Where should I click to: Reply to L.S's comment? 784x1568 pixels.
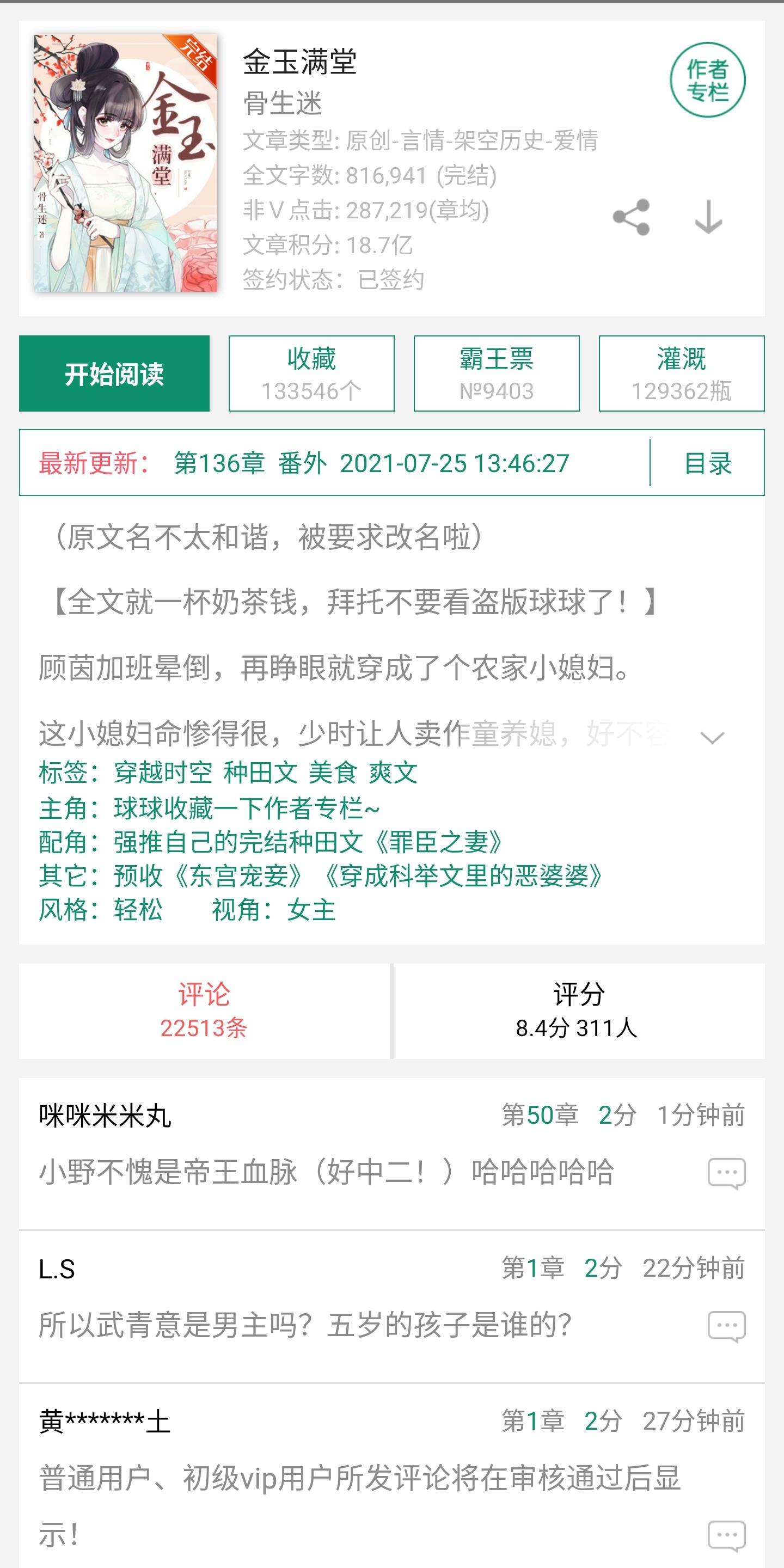click(726, 1326)
